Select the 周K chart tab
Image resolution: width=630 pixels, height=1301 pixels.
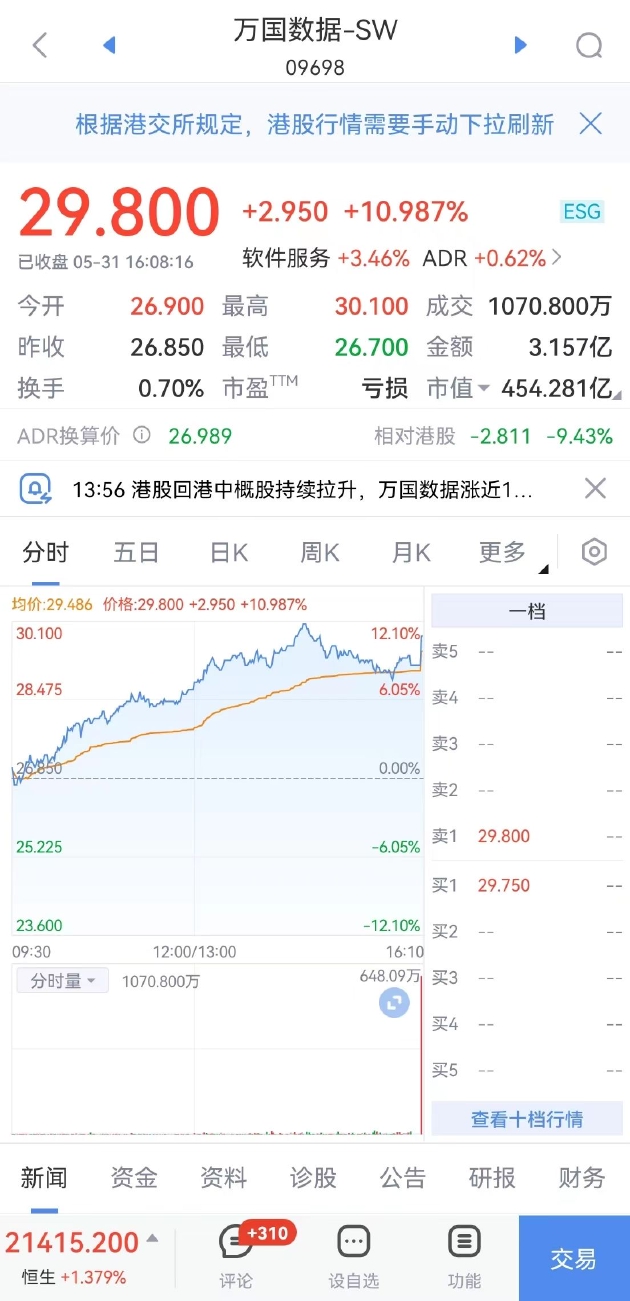pyautogui.click(x=320, y=552)
